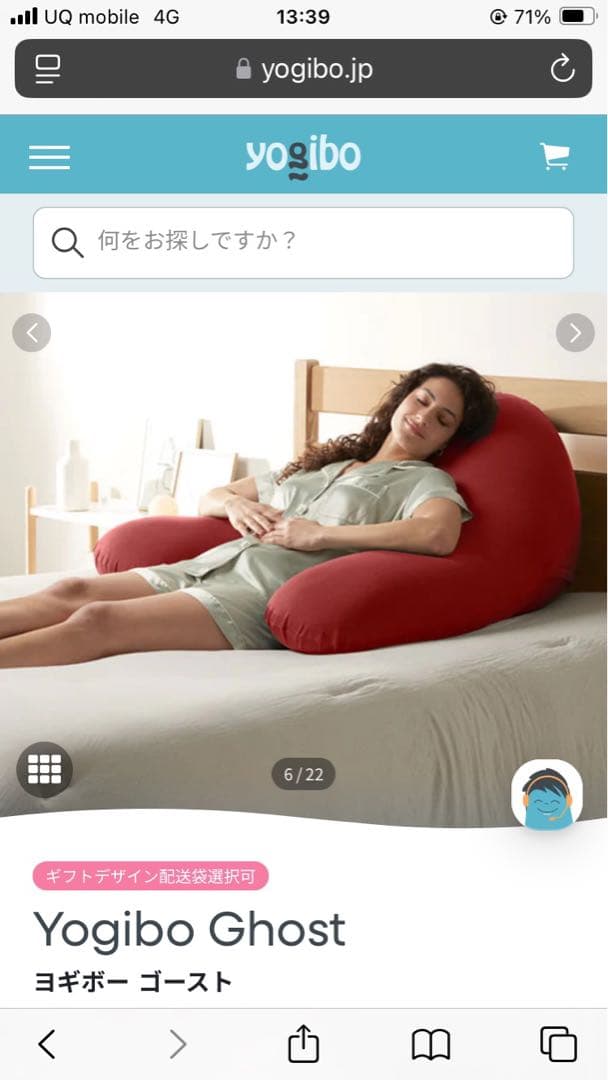
Task: Open the reader view icon in the address bar
Action: coord(47,68)
